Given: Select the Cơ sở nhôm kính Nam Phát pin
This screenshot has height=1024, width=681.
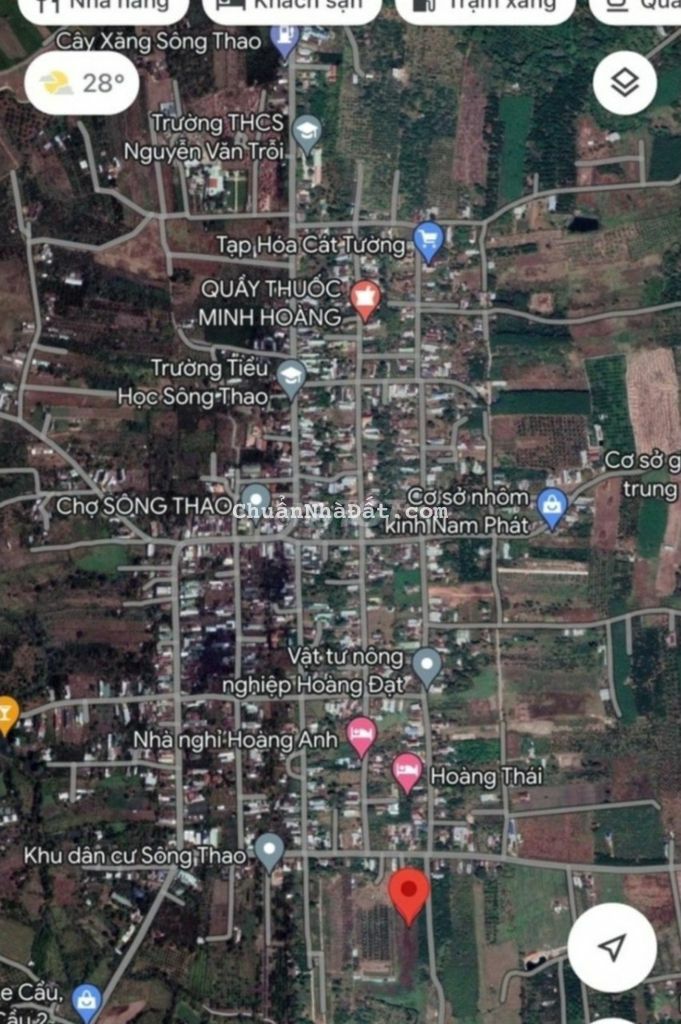Looking at the screenshot, I should (x=552, y=505).
